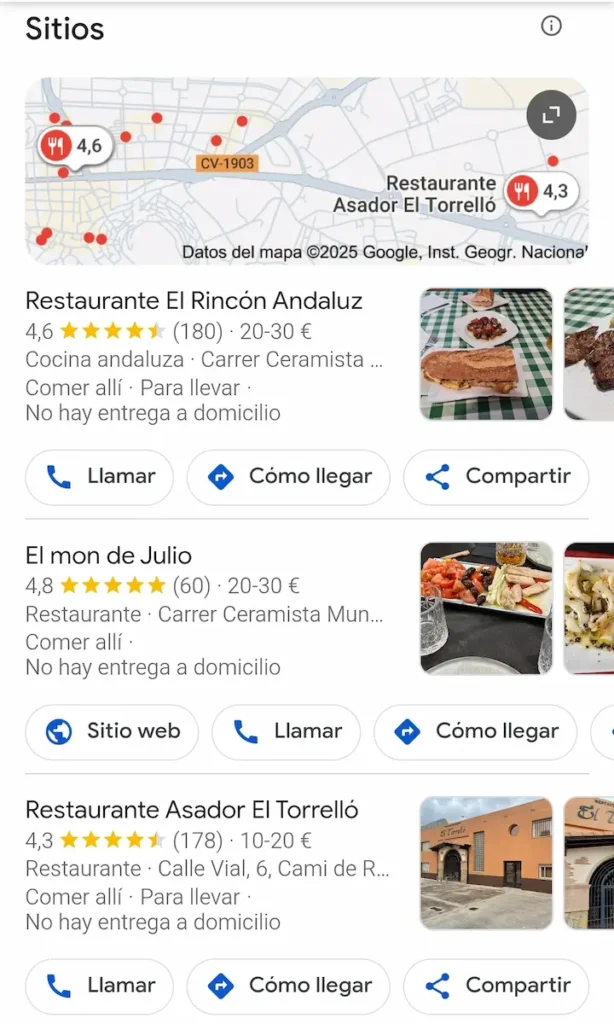
Task: Get directions to El mon de Julio
Action: [475, 732]
